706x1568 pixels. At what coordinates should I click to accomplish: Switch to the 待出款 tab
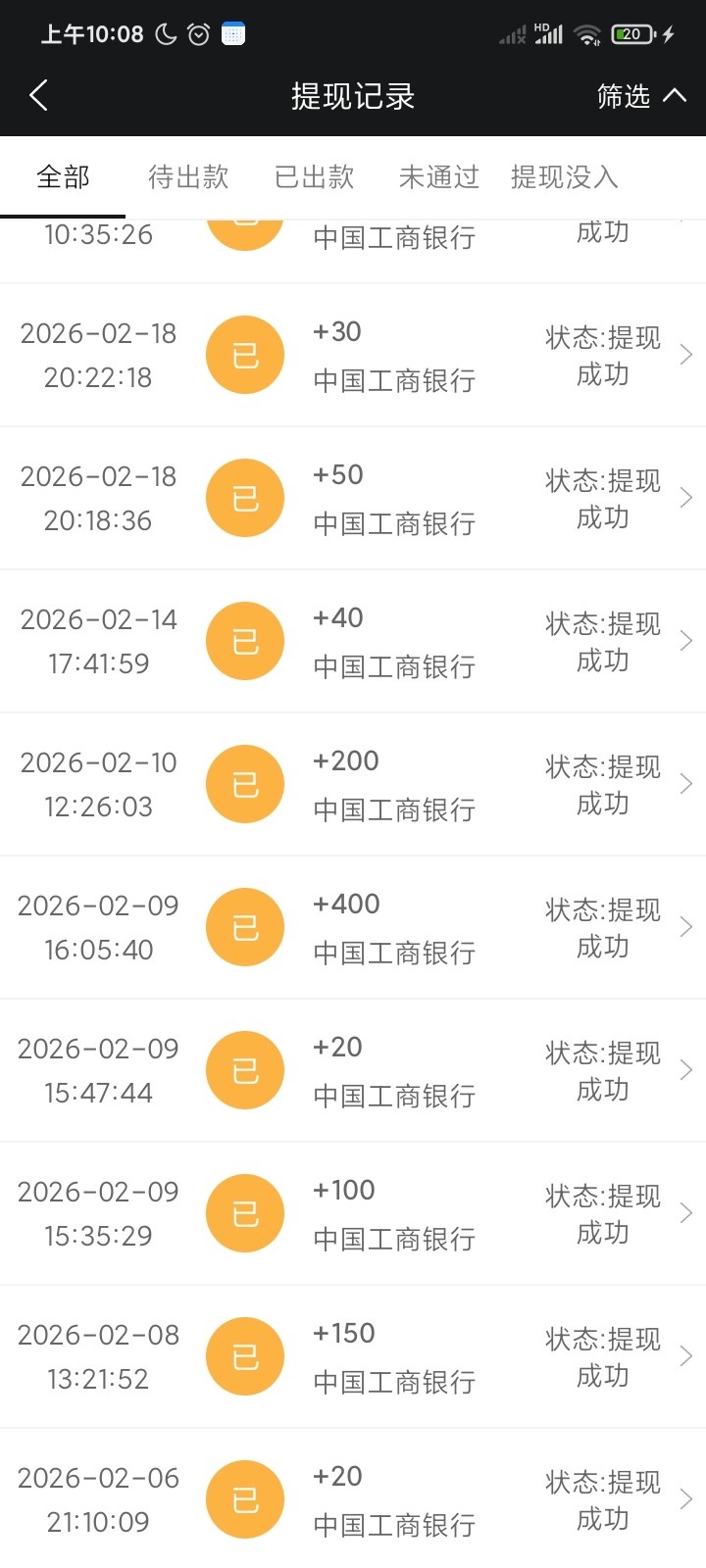point(187,177)
